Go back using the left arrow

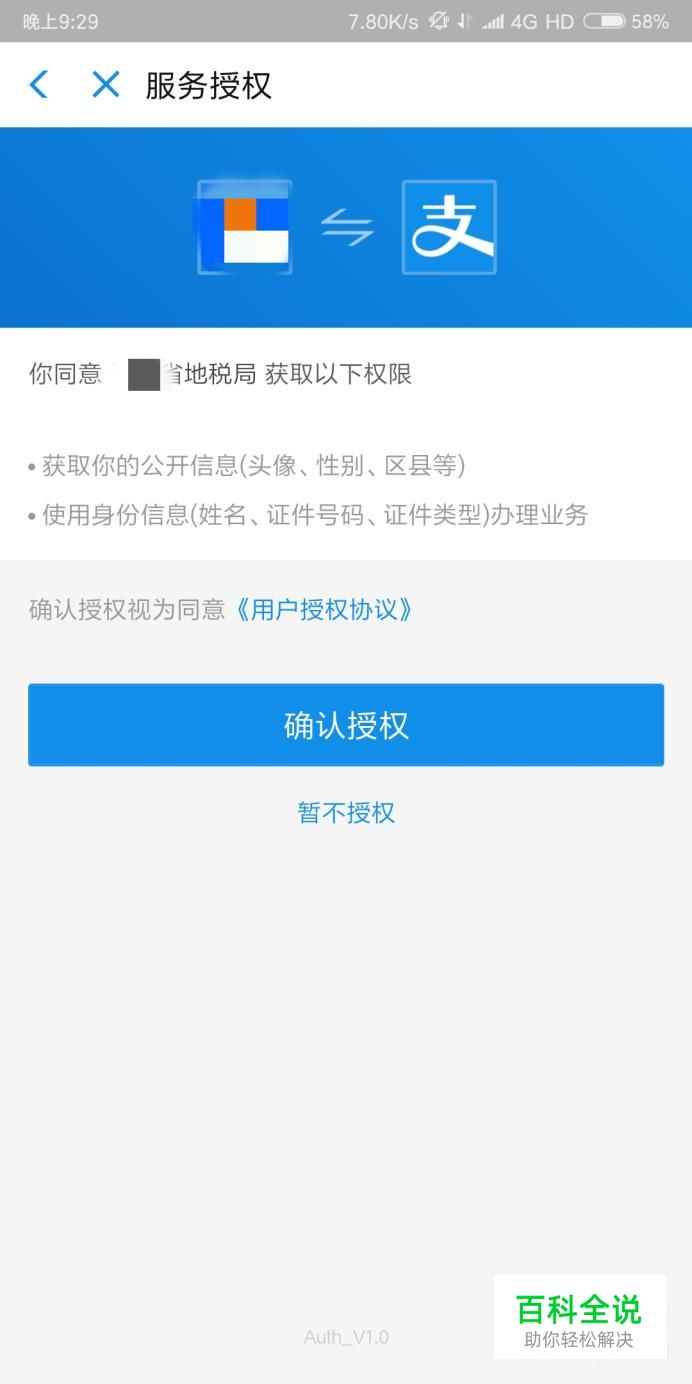(x=38, y=85)
